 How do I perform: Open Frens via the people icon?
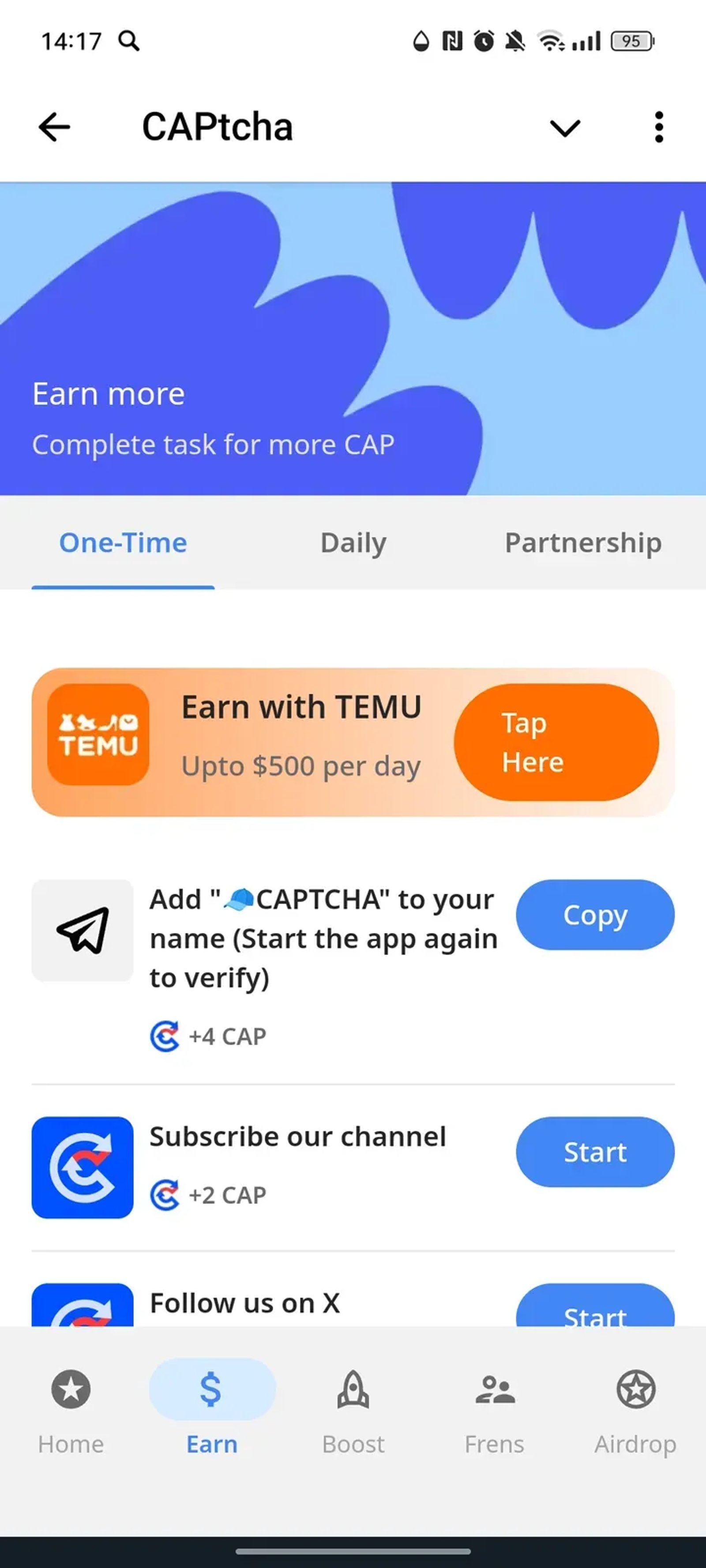[495, 1390]
